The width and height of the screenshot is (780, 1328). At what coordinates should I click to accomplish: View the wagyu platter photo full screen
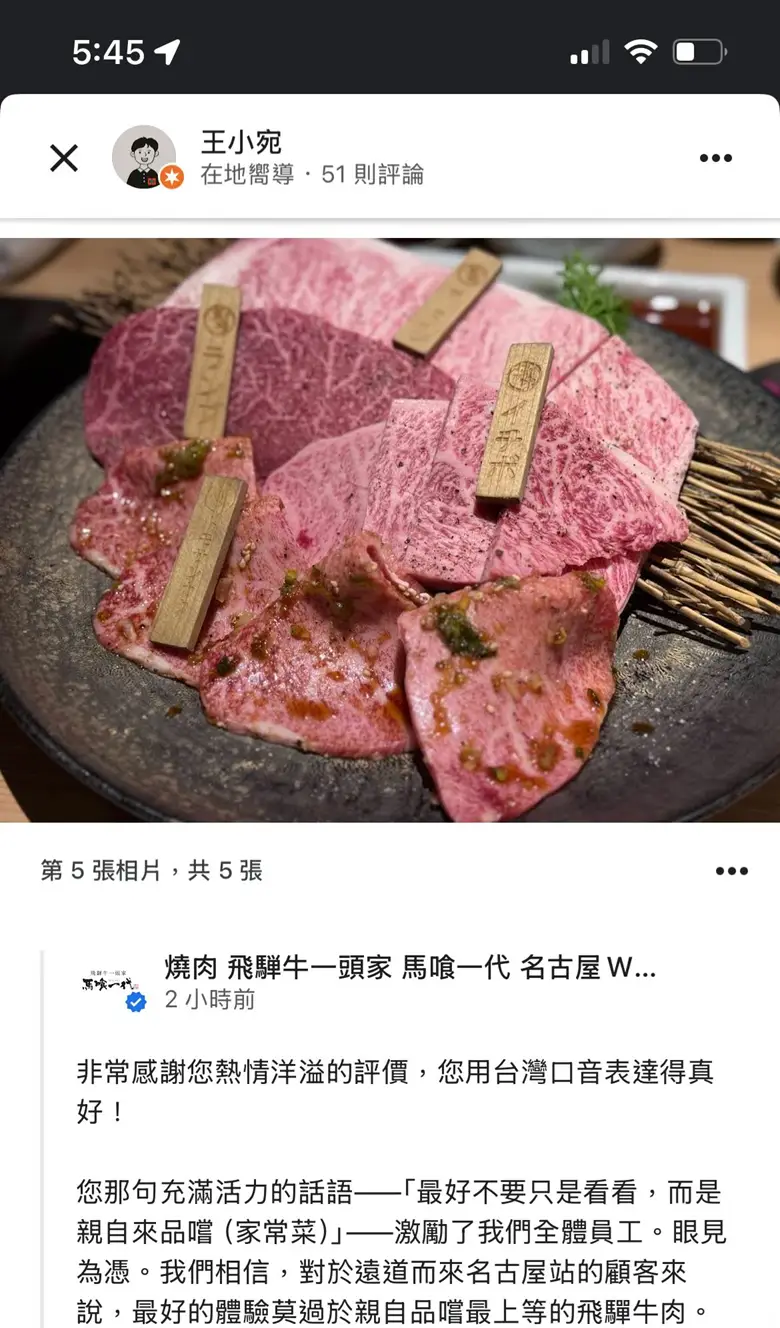coord(390,530)
